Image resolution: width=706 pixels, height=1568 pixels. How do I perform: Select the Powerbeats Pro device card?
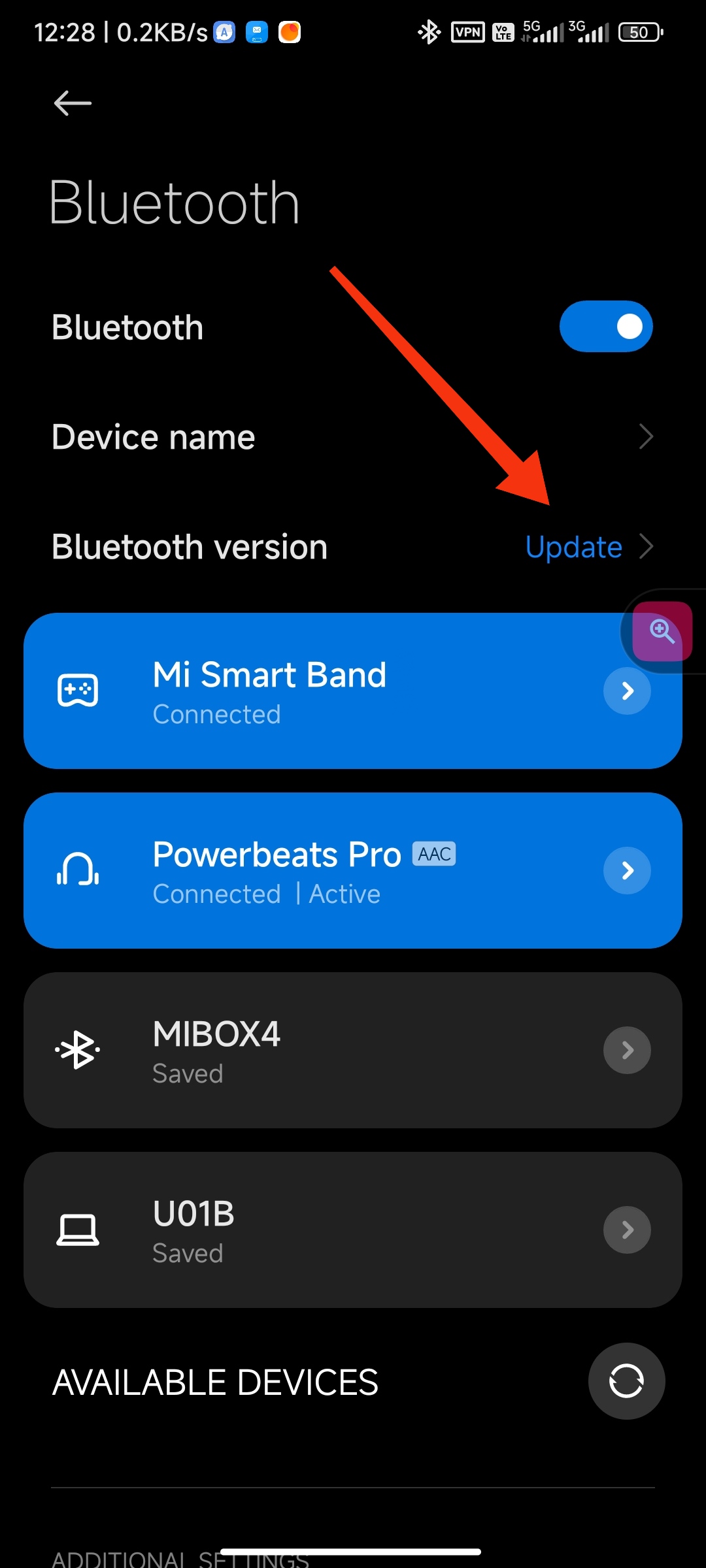click(353, 870)
